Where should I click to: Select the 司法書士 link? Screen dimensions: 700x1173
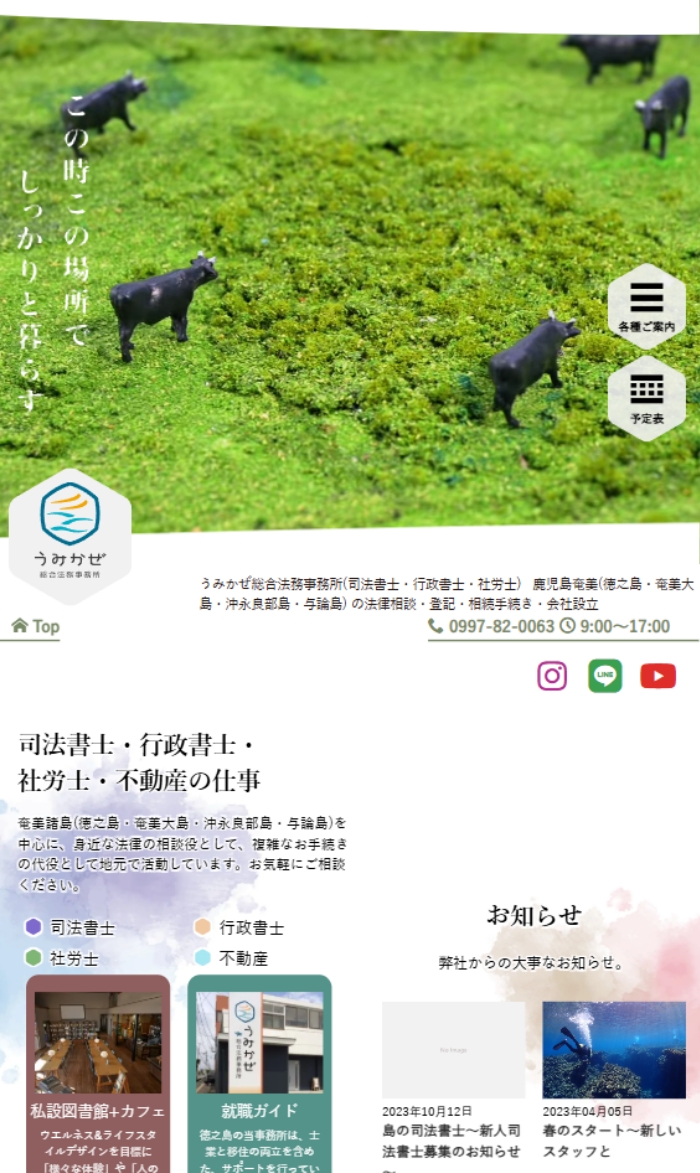click(70, 928)
